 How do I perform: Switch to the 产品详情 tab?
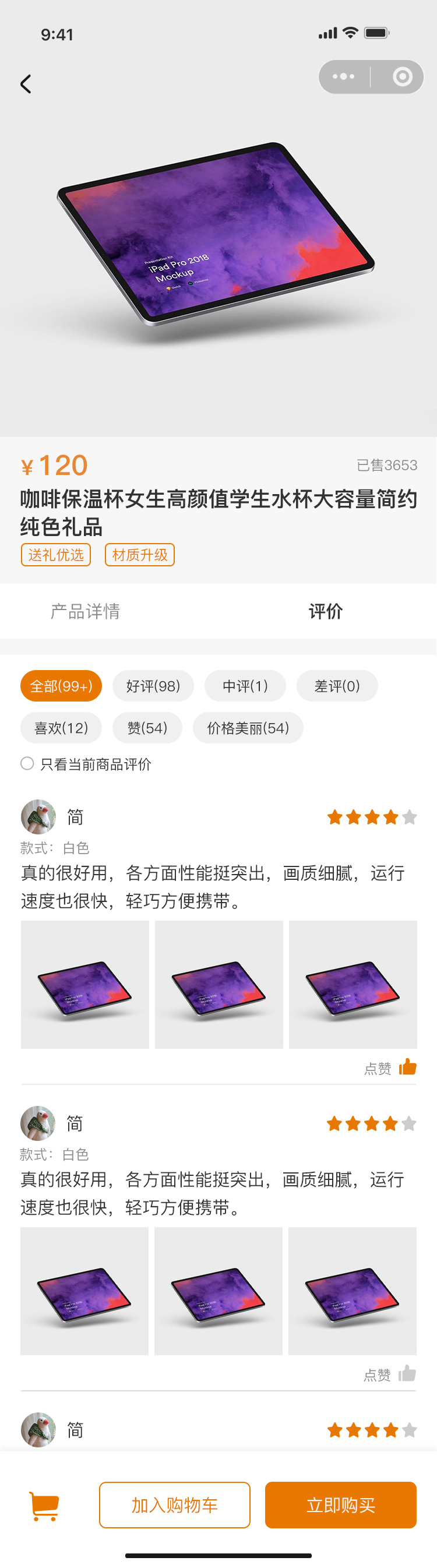85,611
